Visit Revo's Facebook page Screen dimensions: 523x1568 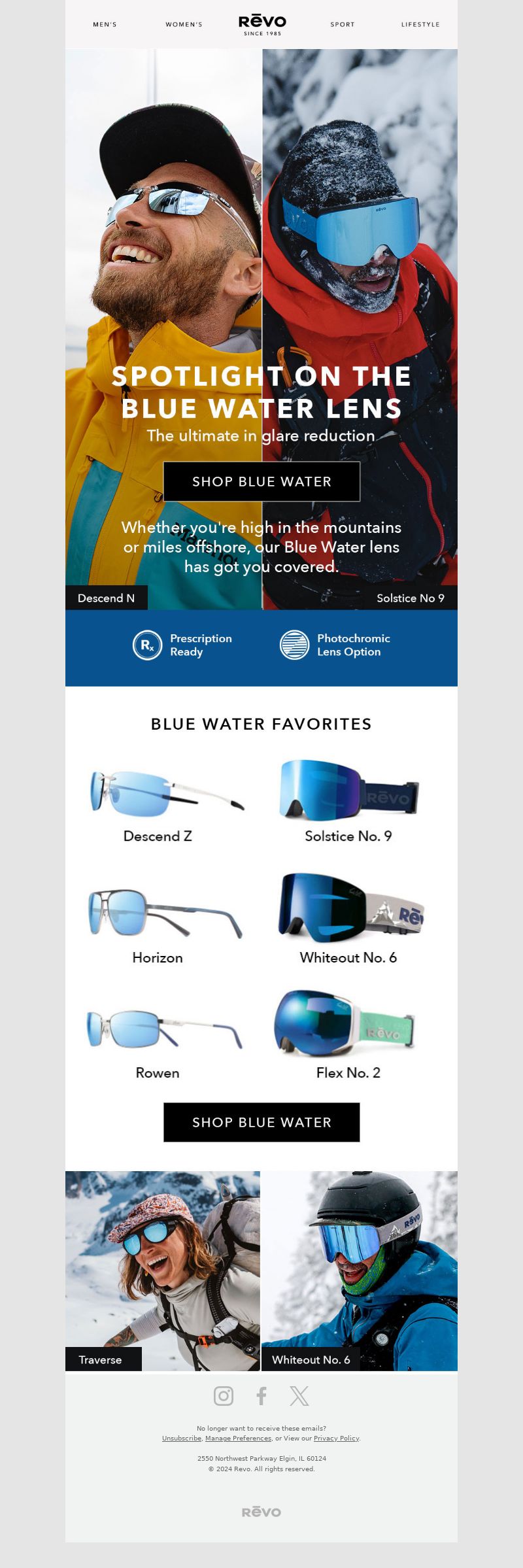point(261,1397)
